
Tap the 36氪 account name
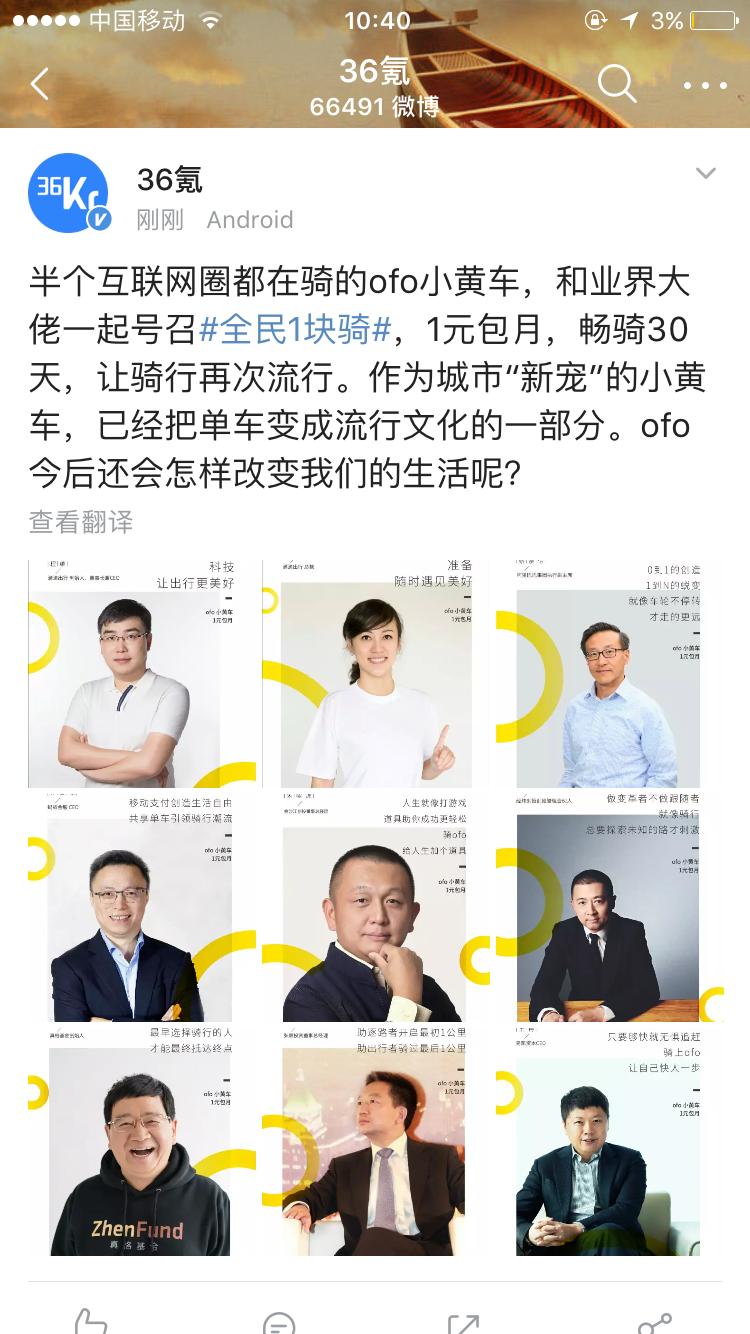(x=170, y=179)
